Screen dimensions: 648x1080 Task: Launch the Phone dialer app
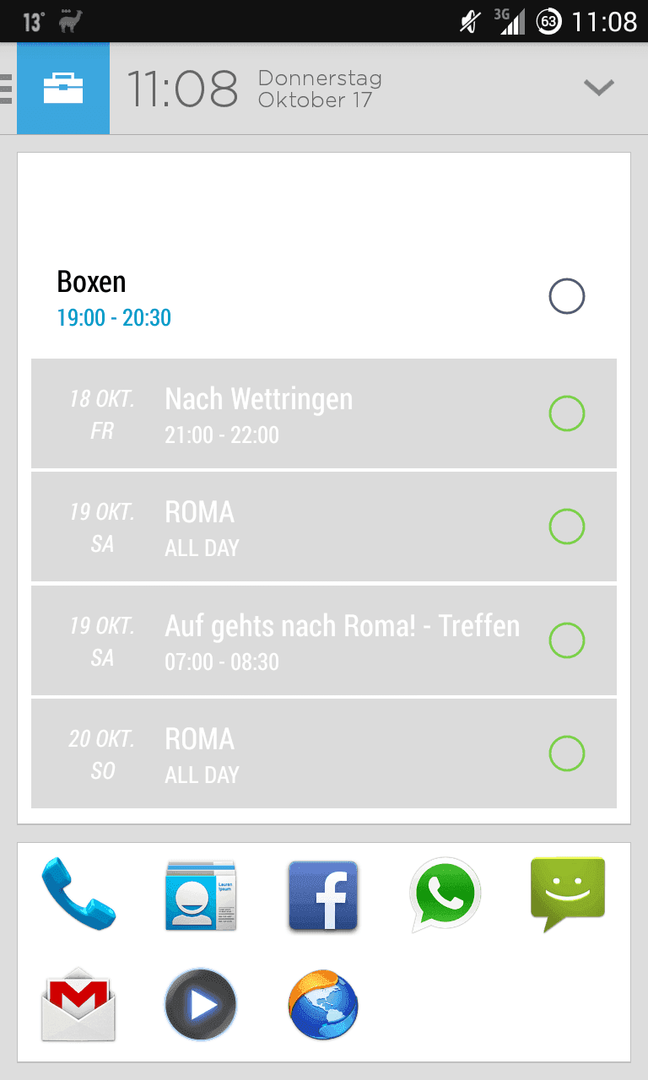click(x=79, y=893)
